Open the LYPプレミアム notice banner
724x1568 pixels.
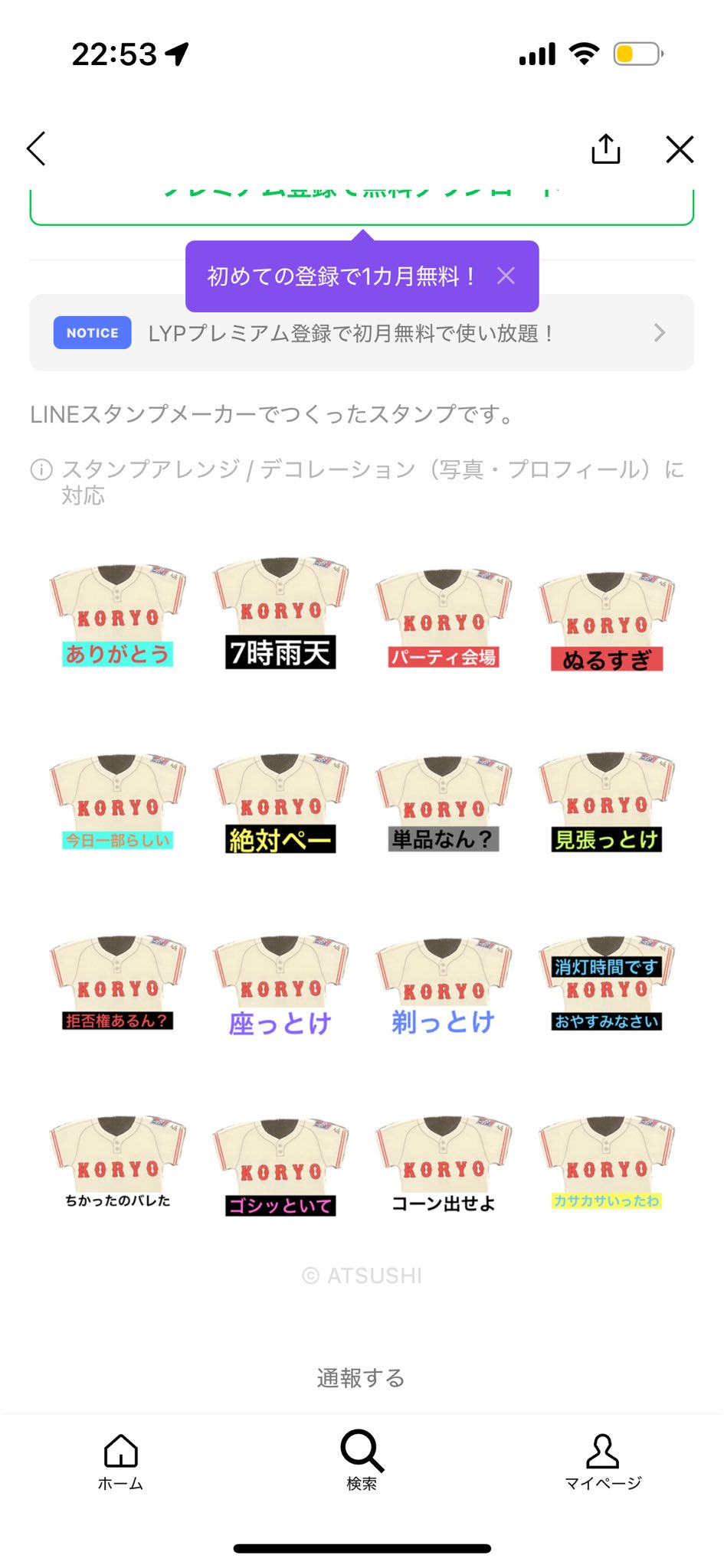[362, 333]
